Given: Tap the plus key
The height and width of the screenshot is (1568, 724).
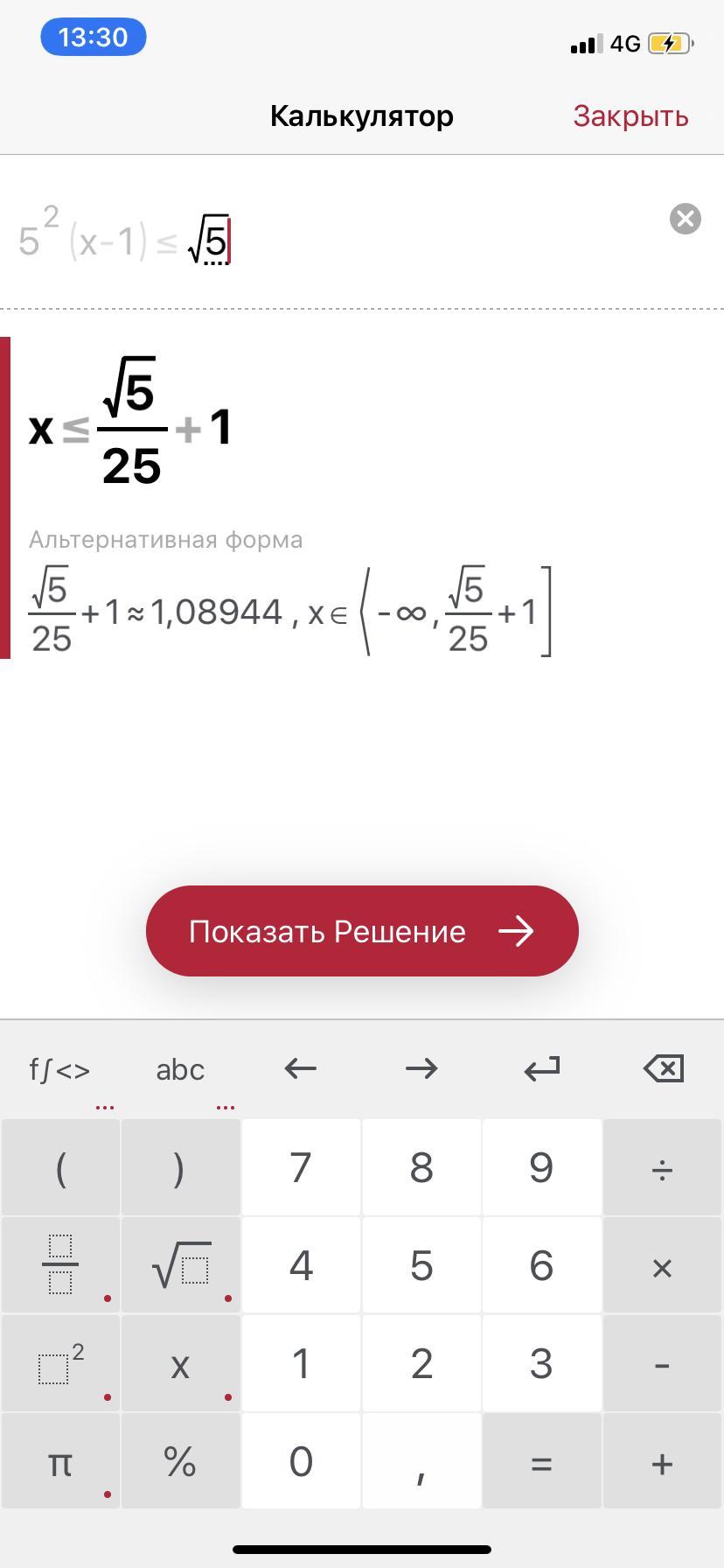Looking at the screenshot, I should pyautogui.click(x=663, y=1461).
